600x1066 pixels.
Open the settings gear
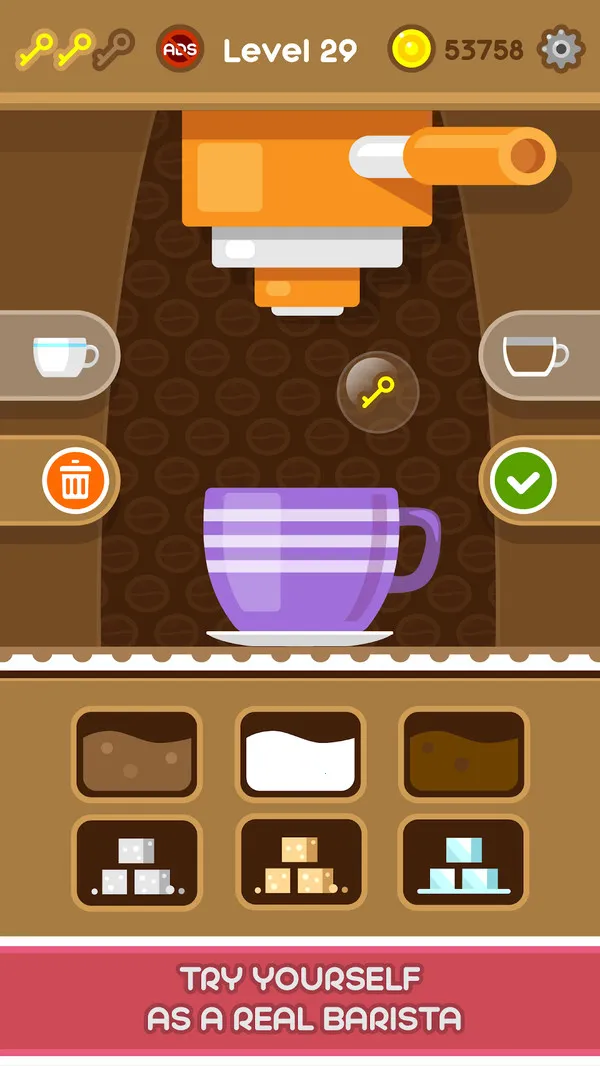561,48
